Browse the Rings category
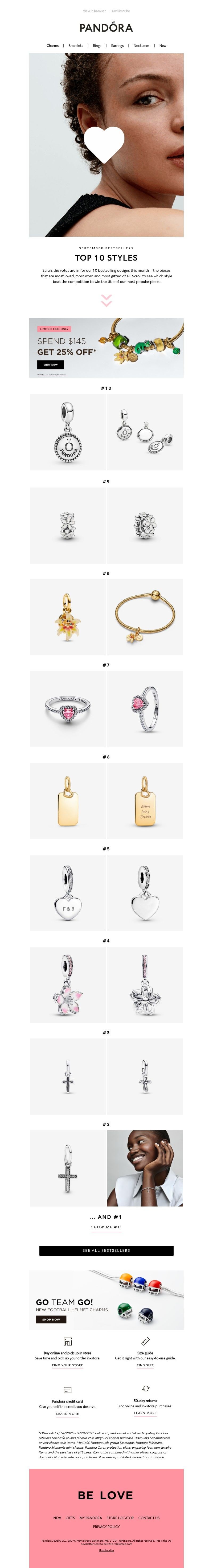This screenshot has height=1568, width=213. [97, 46]
